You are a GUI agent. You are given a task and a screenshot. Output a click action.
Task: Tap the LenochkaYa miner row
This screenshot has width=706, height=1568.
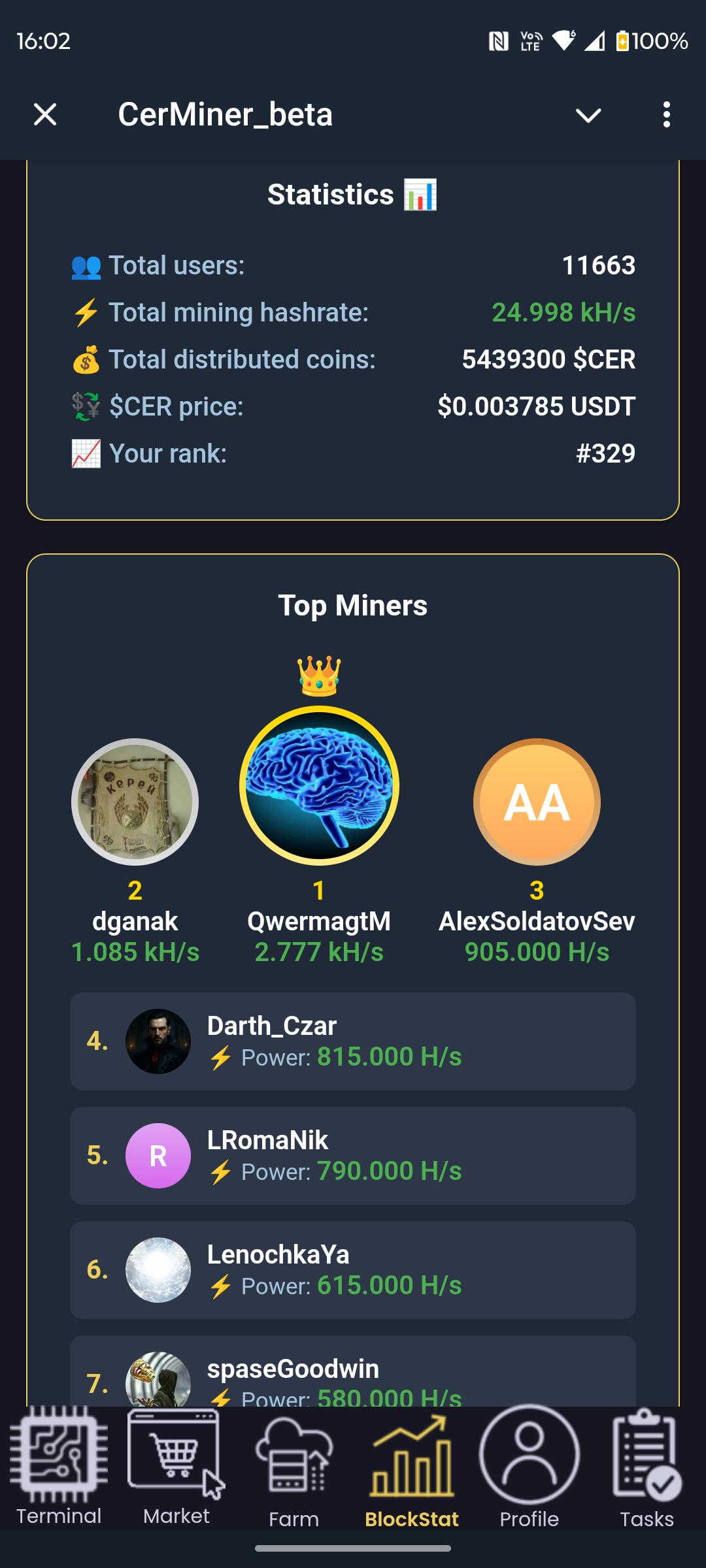pyautogui.click(x=353, y=1270)
